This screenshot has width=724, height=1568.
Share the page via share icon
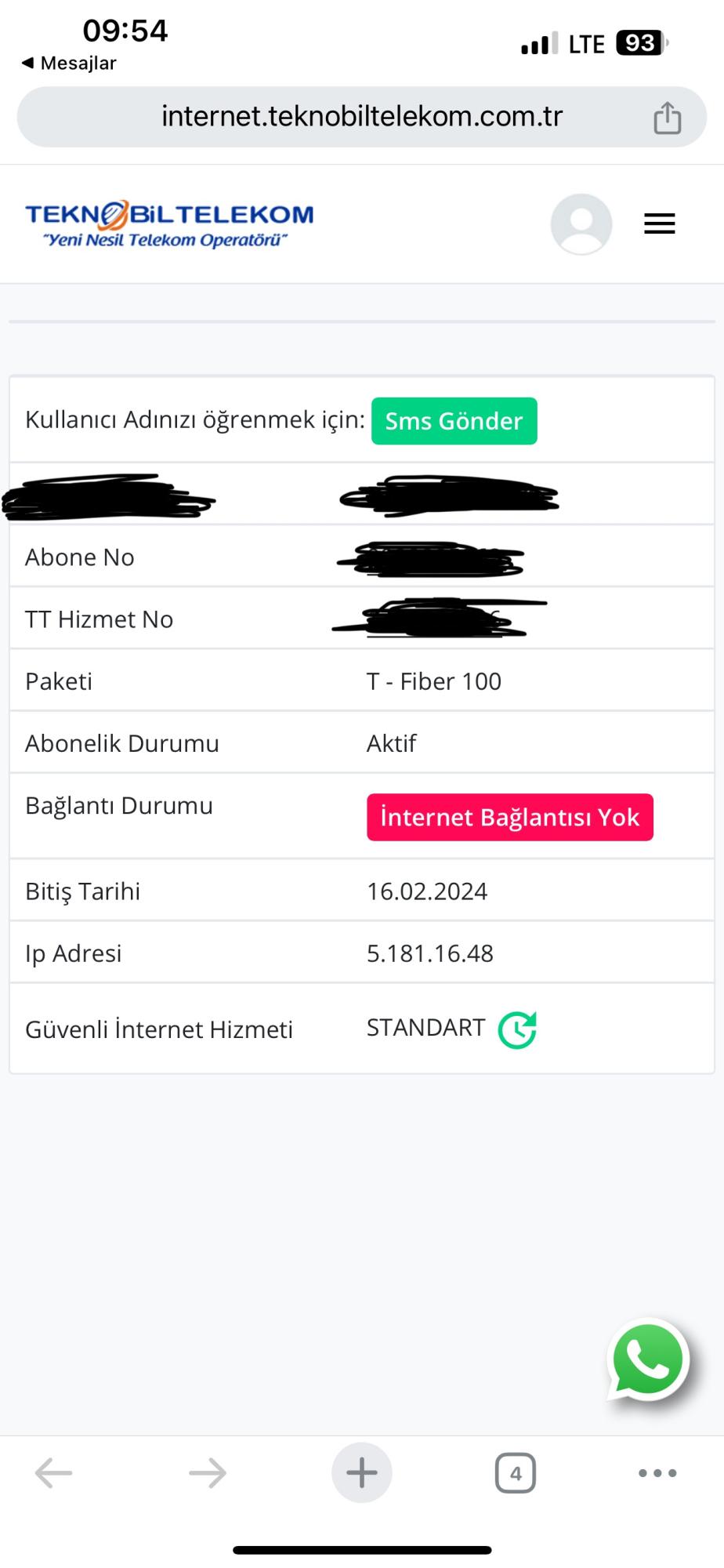668,118
